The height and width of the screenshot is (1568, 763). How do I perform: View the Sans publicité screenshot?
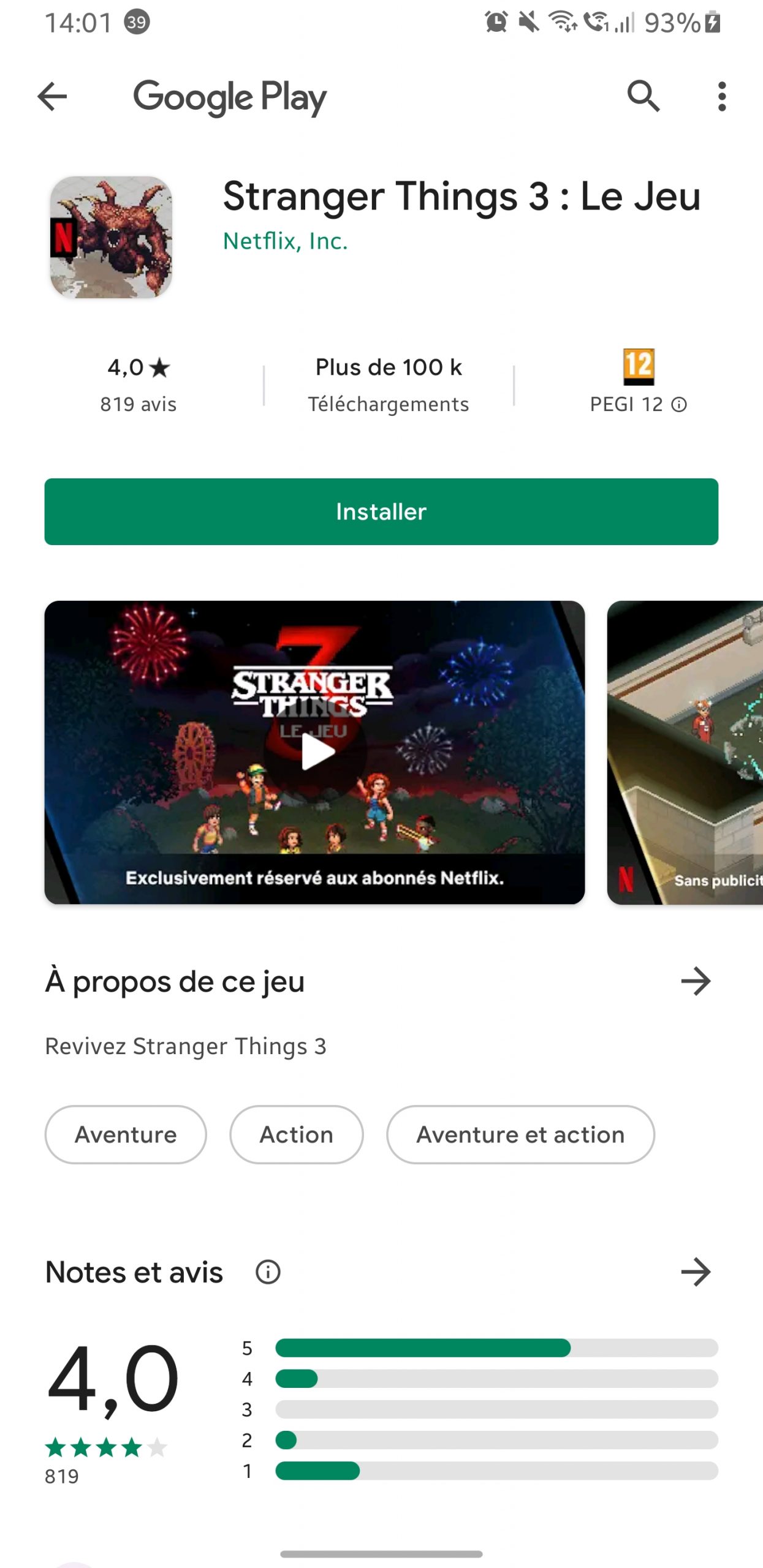point(685,752)
